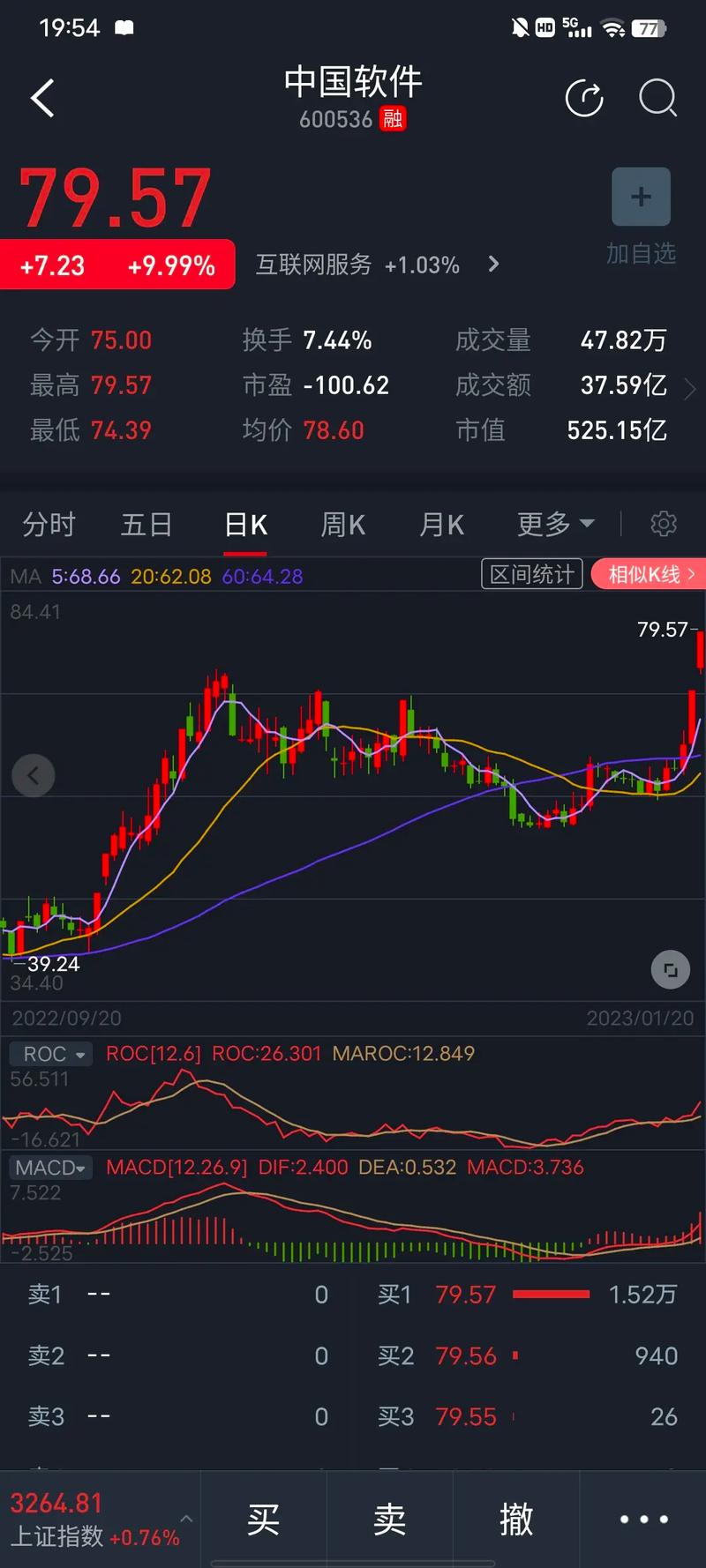This screenshot has width=706, height=1568.
Task: Switch to the 周K chart tab
Action: pyautogui.click(x=342, y=525)
